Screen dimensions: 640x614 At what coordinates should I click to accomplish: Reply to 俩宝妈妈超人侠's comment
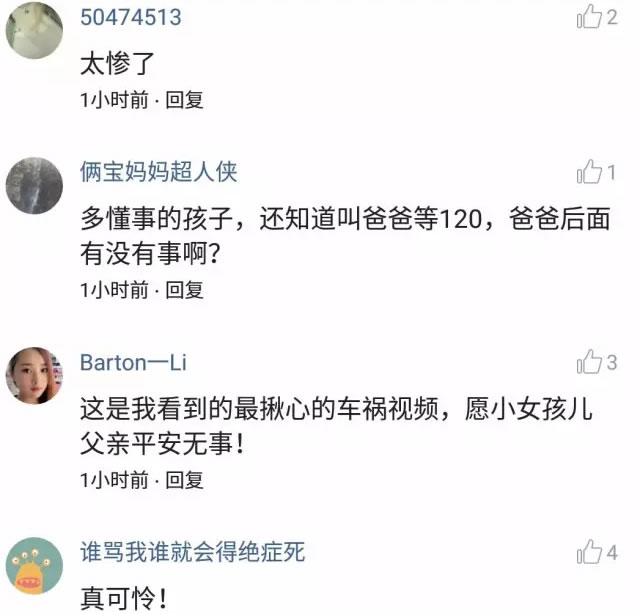pos(184,290)
